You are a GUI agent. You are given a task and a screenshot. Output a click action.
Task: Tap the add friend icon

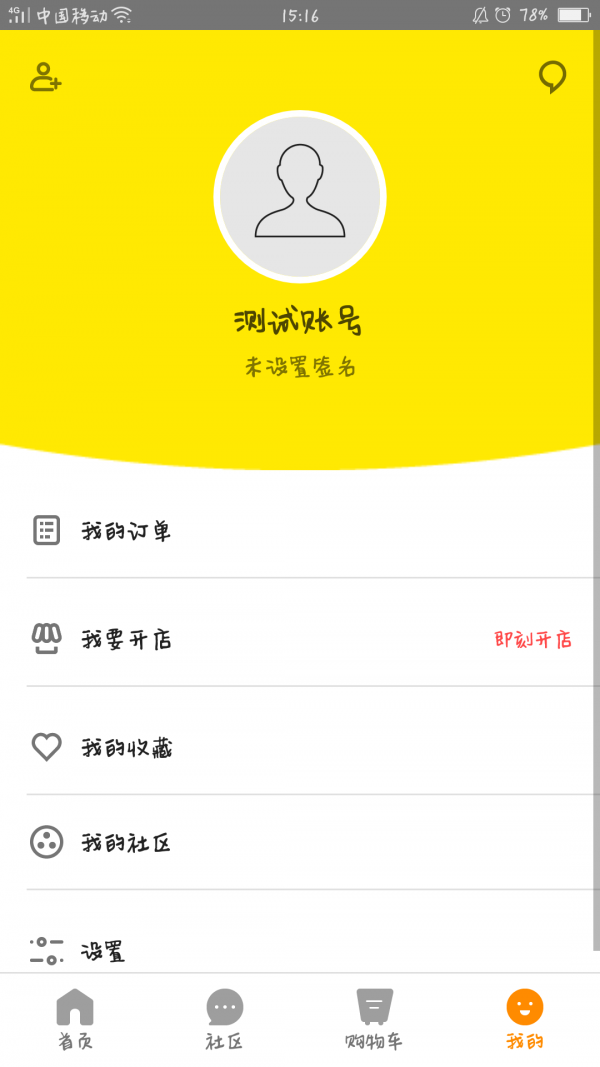coord(46,77)
